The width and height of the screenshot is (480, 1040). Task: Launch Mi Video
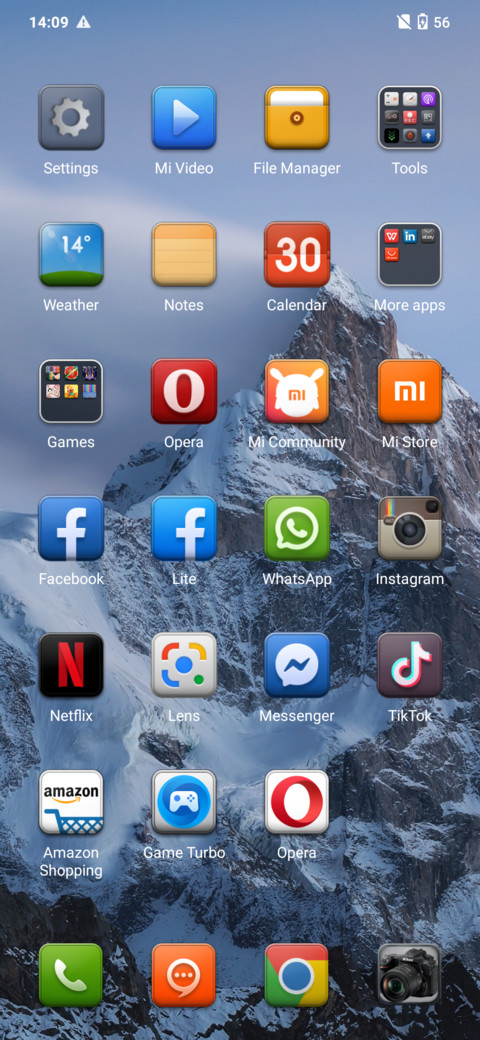[x=184, y=117]
